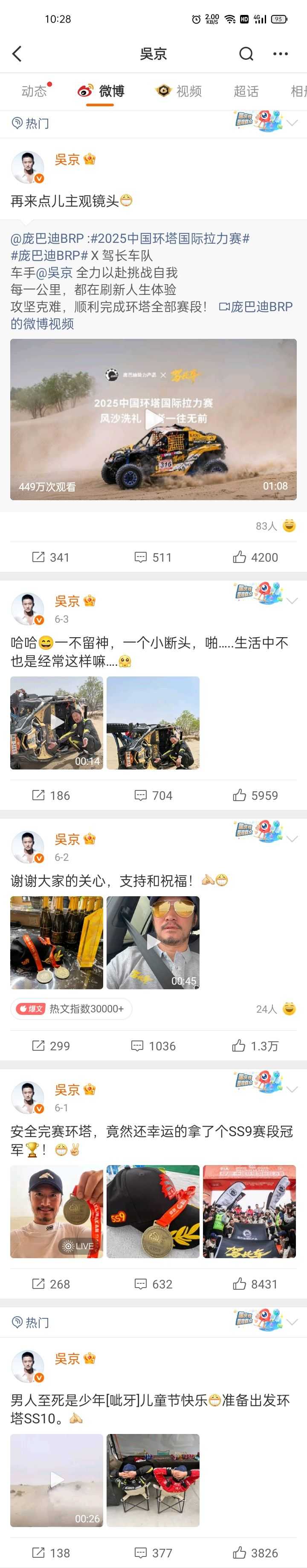View the 热文指数30000+ badge details
The image size is (307, 1568).
coord(71,1008)
